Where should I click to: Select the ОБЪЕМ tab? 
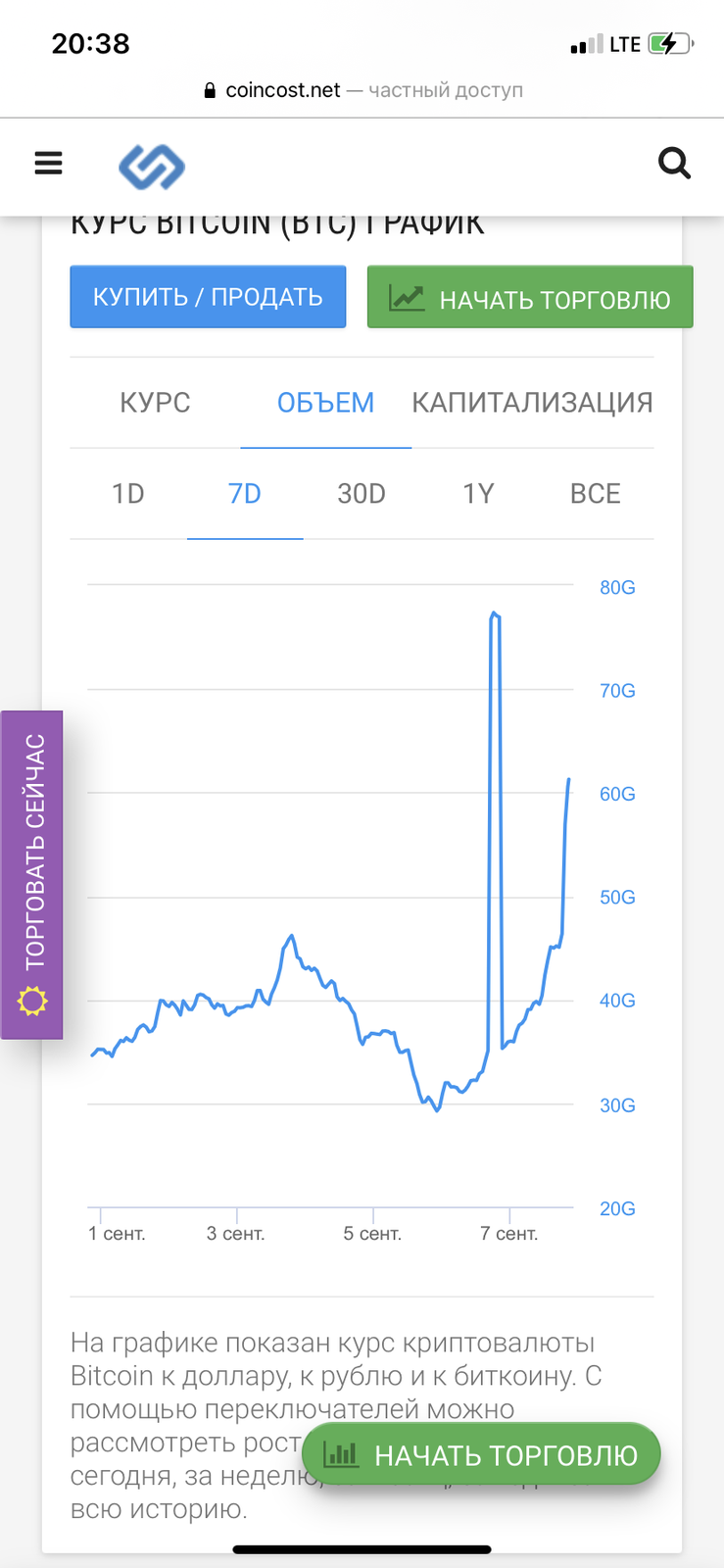click(325, 403)
